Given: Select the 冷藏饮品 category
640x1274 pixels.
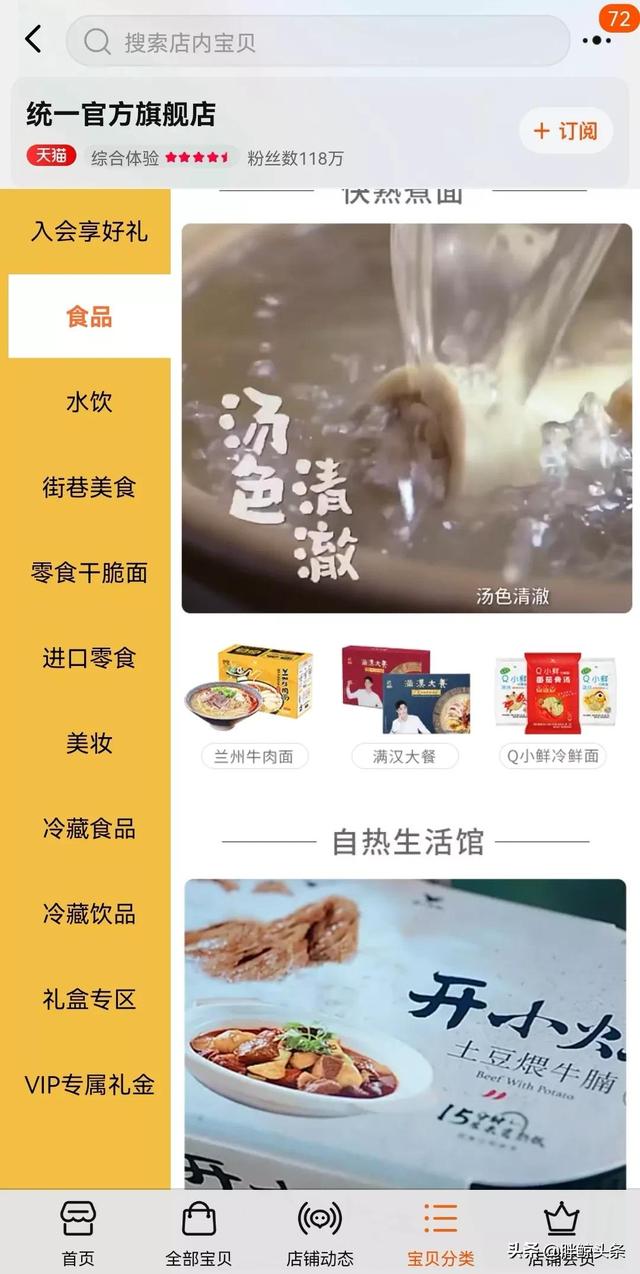Looking at the screenshot, I should point(89,914).
